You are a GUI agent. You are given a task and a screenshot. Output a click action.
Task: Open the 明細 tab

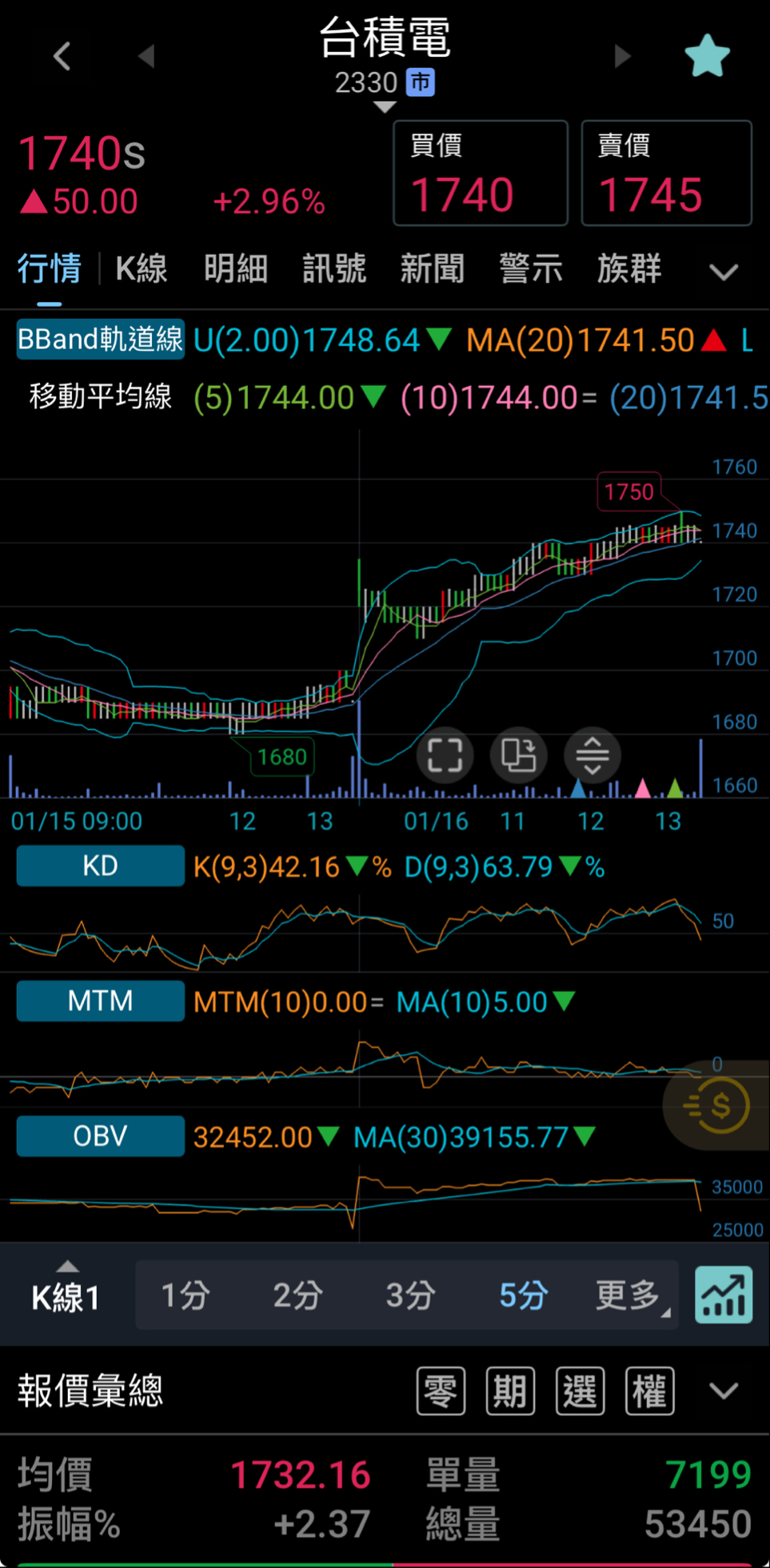[235, 269]
